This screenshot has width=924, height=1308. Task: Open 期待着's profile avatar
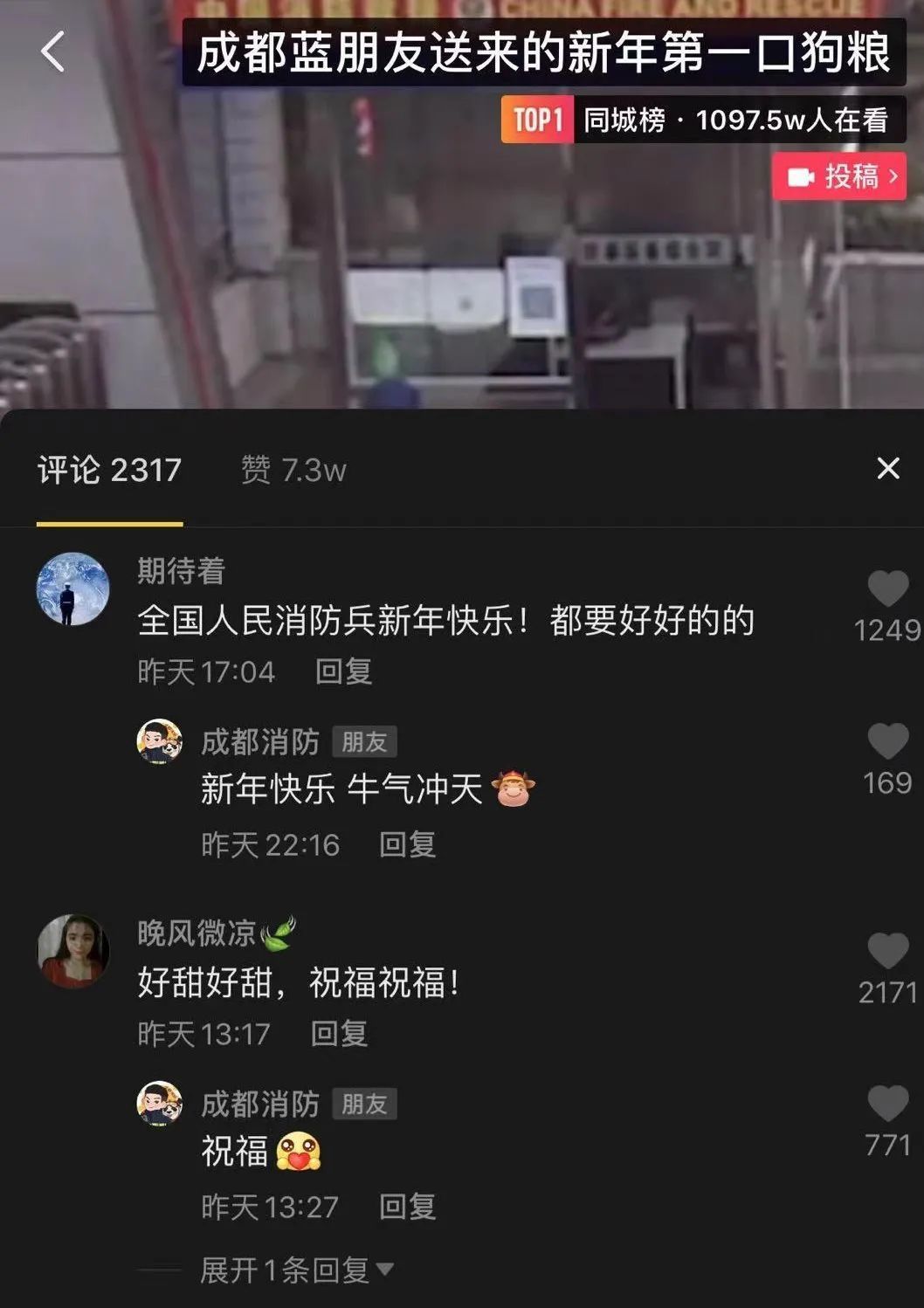point(73,589)
